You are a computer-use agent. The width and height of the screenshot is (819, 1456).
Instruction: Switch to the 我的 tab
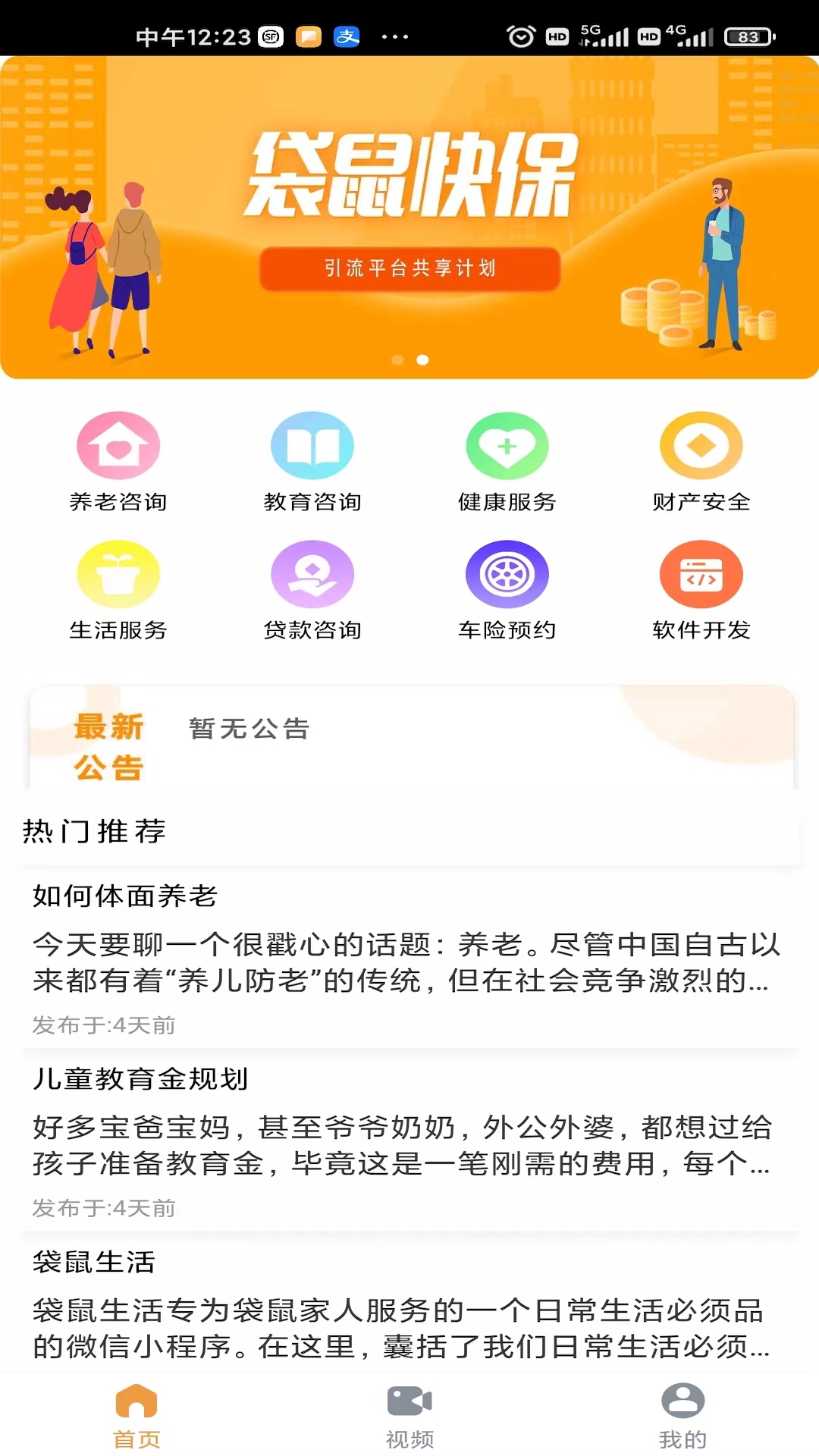pyautogui.click(x=682, y=1415)
